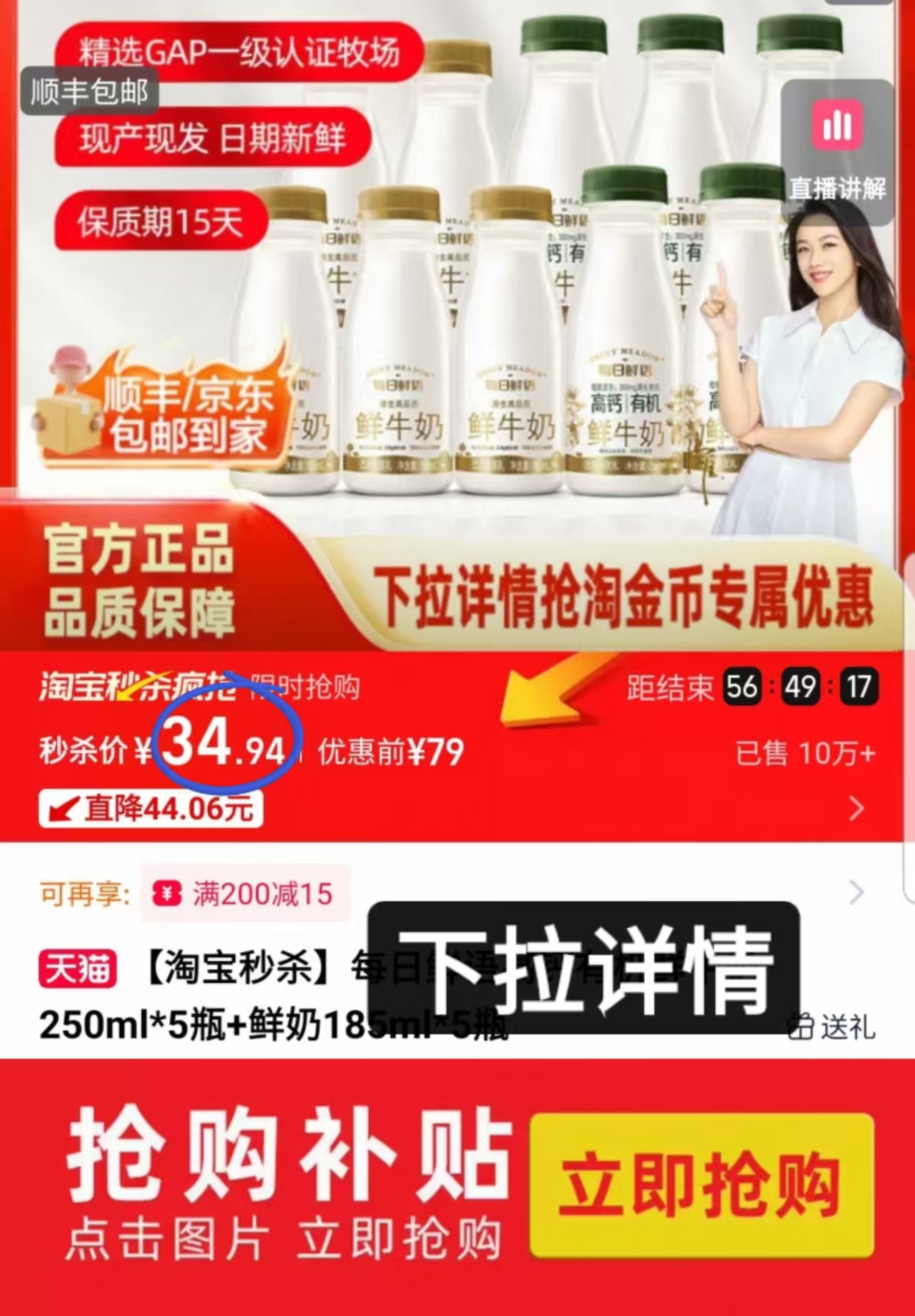
Task: Click the 直降44.06元 price-drop arrow tag
Action: 151,811
